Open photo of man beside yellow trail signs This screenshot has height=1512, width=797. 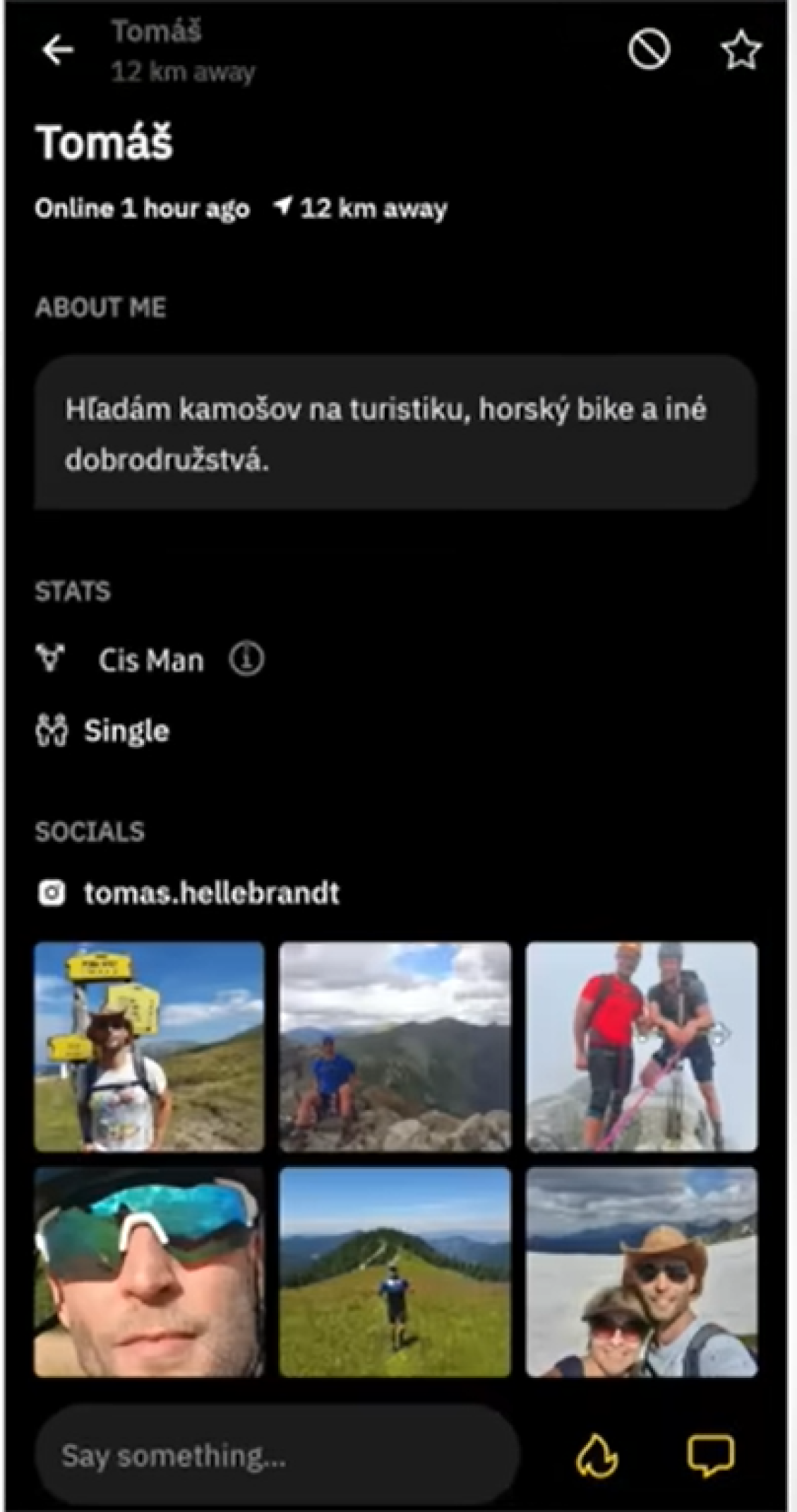pyautogui.click(x=149, y=1046)
